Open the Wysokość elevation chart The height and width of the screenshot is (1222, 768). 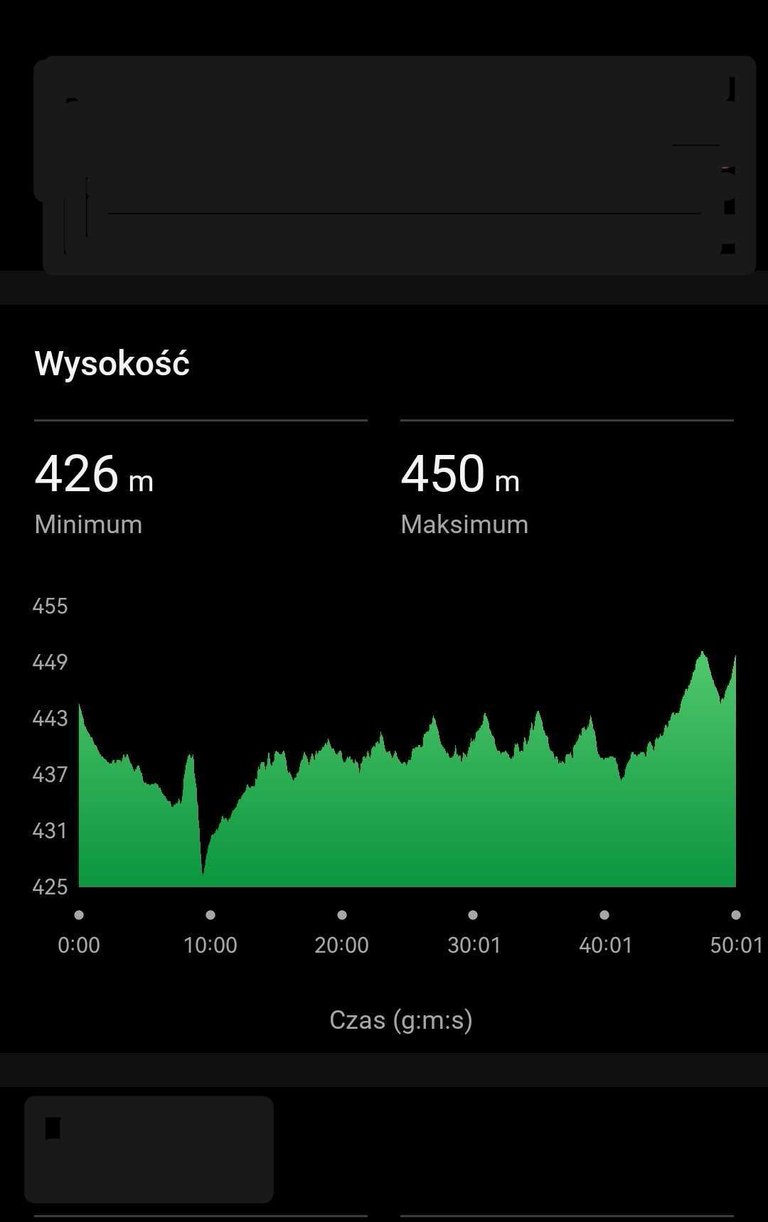point(407,790)
